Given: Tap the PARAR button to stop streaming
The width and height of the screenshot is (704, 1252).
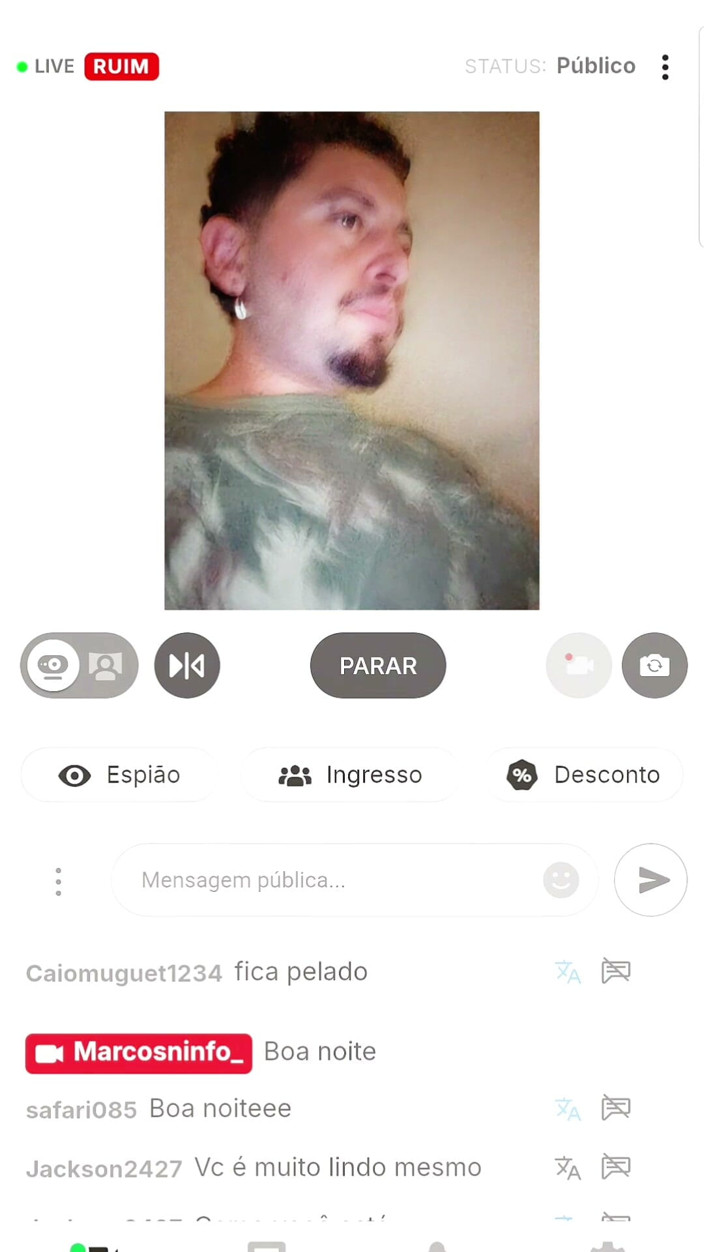Looking at the screenshot, I should point(378,665).
